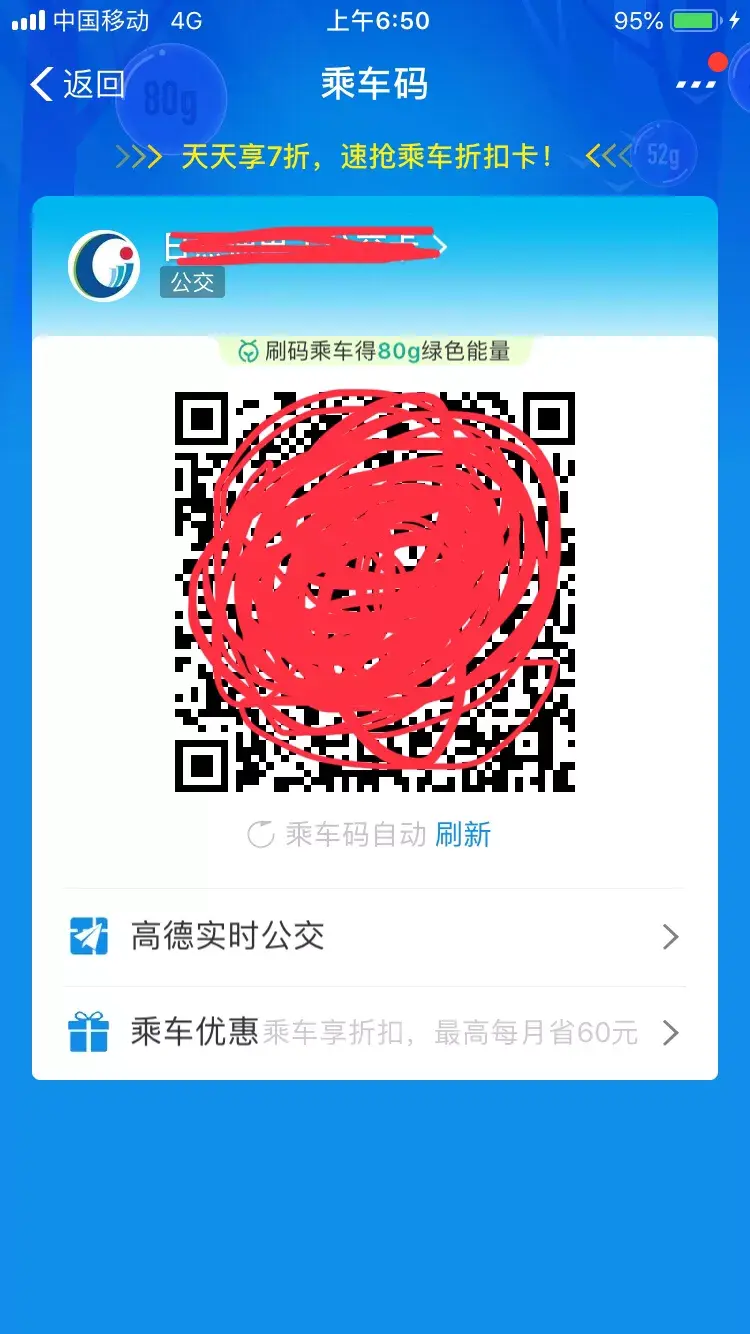The width and height of the screenshot is (750, 1334).
Task: Tap 刷新 to refresh the ride code
Action: point(463,834)
